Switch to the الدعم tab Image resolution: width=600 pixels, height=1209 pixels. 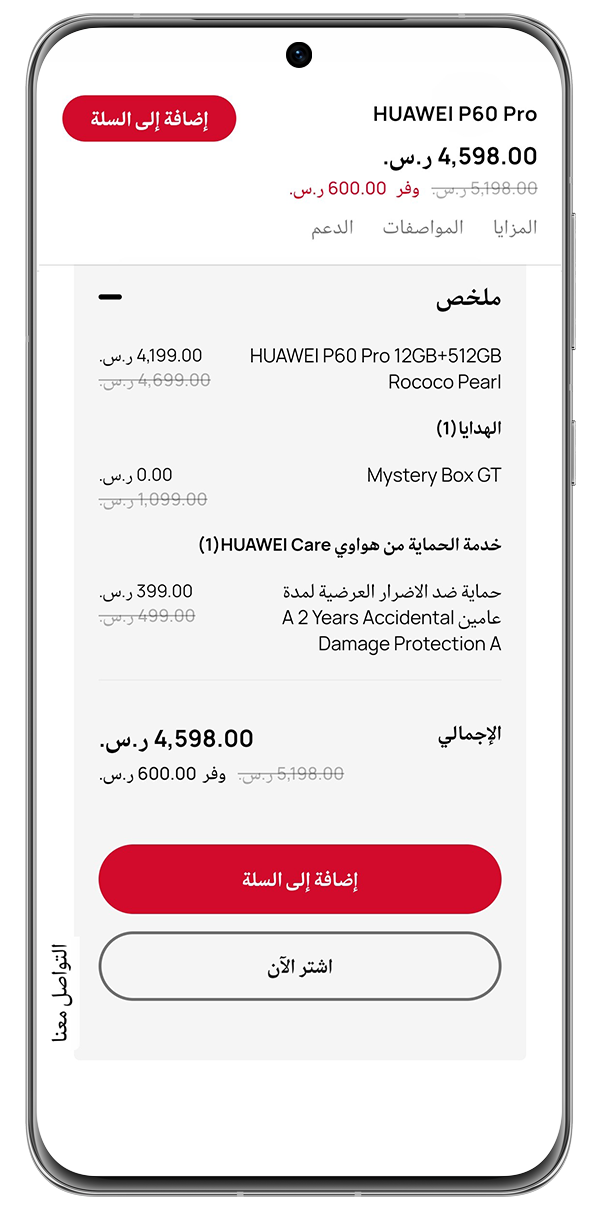332,228
